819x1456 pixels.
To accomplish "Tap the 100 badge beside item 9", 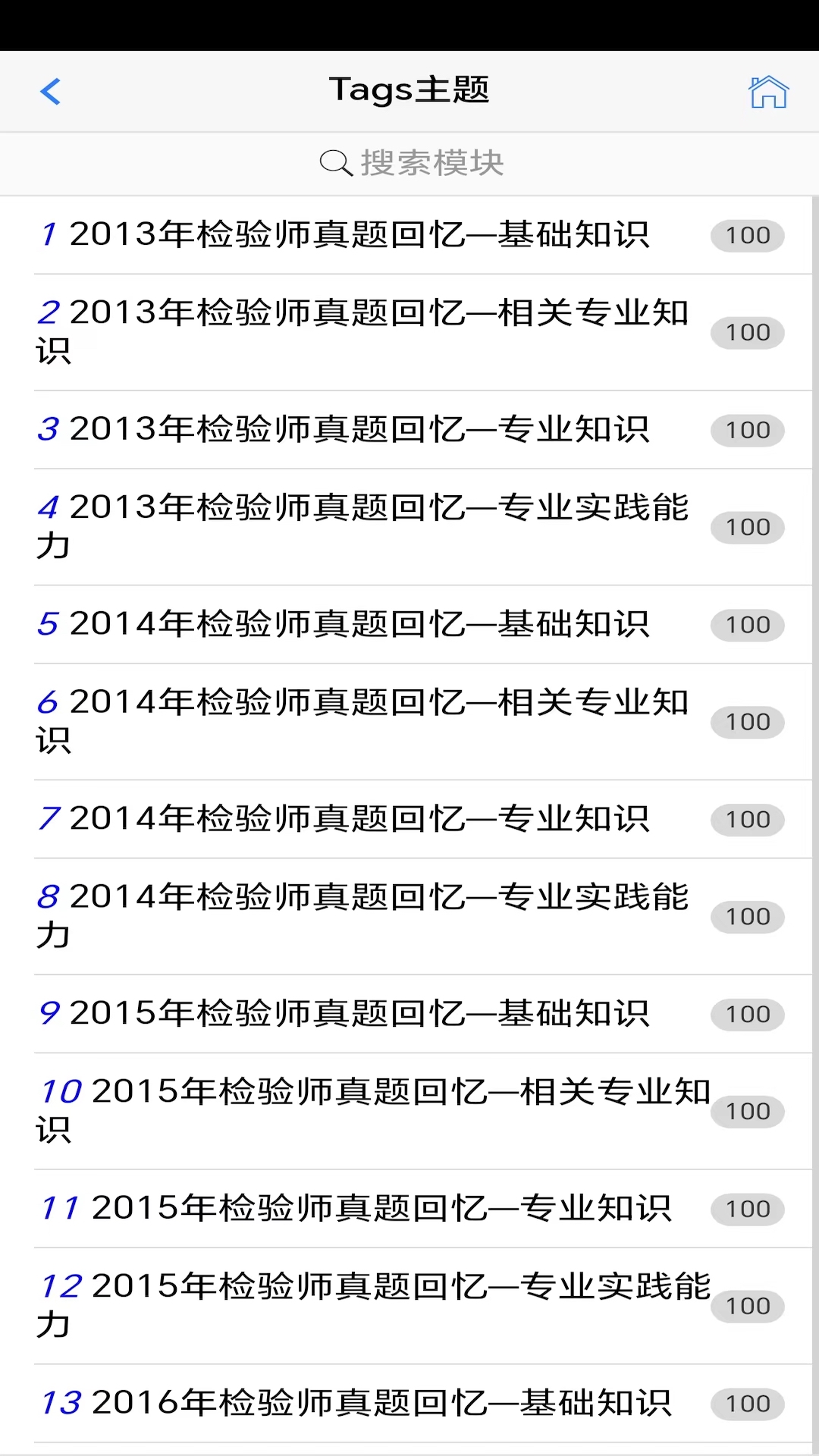I will click(x=747, y=1014).
